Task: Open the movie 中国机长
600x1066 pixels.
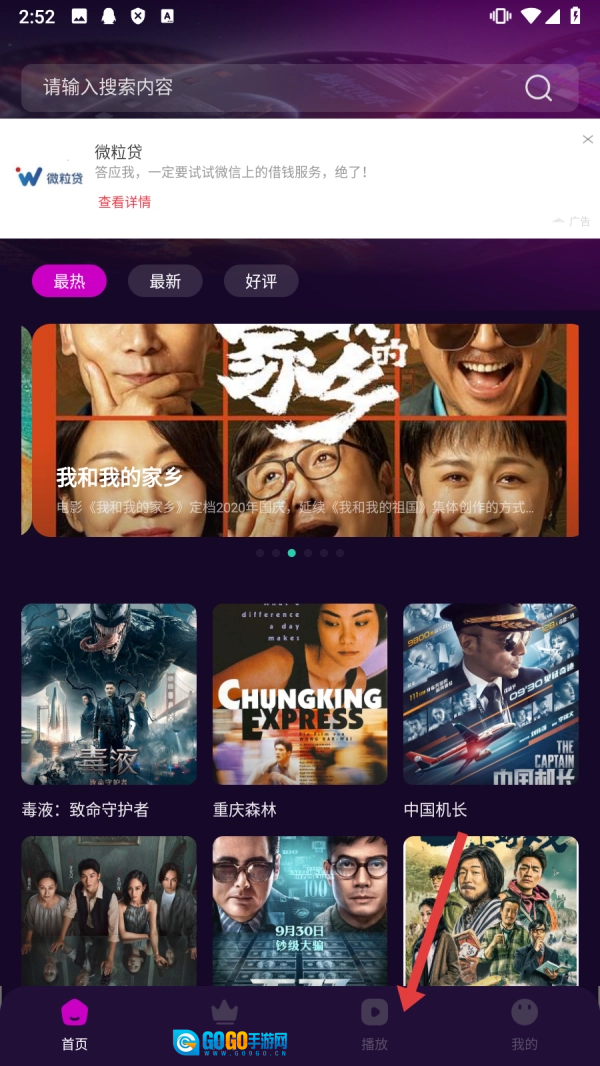Action: 490,694
